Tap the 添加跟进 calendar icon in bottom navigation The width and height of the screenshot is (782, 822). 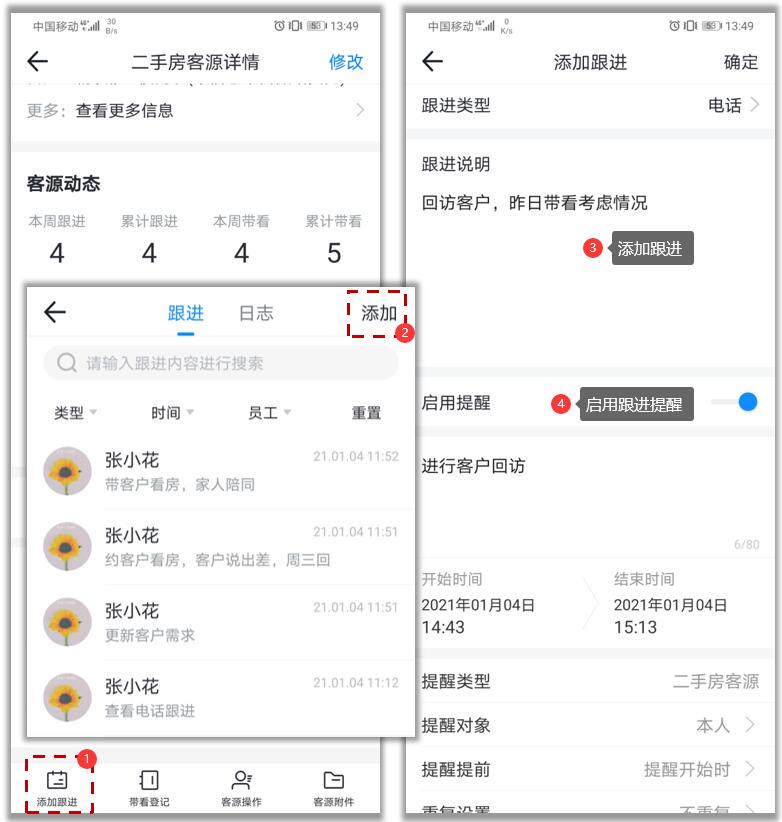57,778
